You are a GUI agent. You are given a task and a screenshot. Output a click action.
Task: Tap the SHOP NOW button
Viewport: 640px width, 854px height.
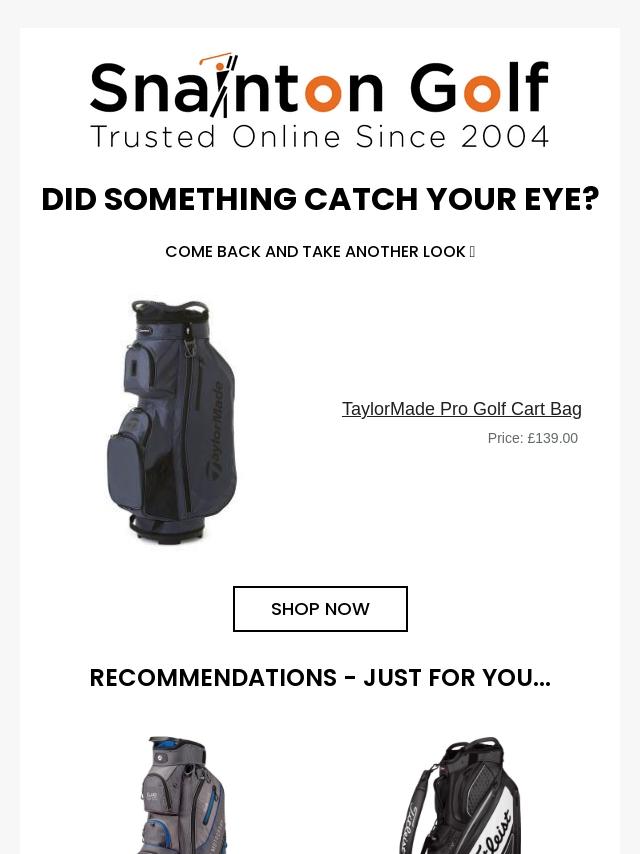(x=320, y=609)
